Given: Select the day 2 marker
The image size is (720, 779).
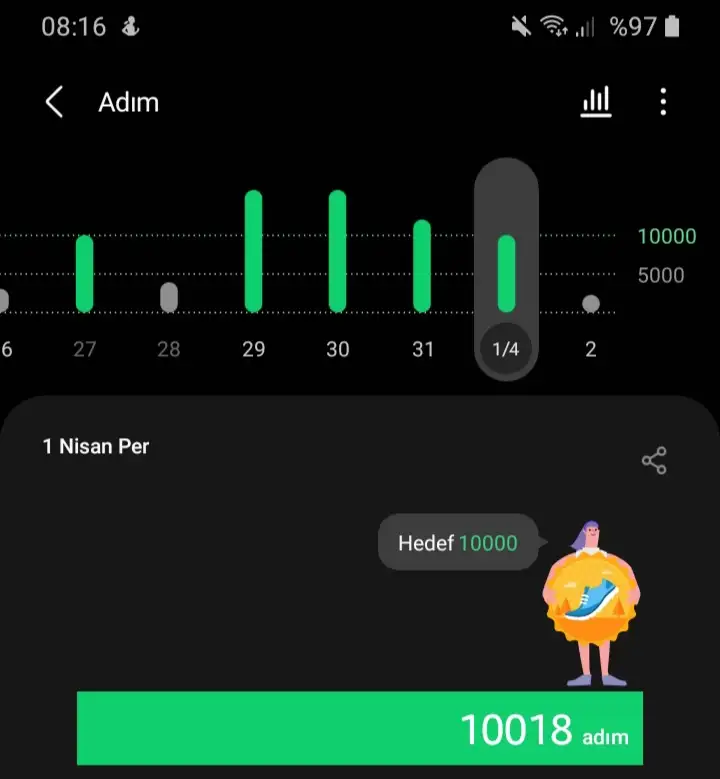Looking at the screenshot, I should pos(591,303).
